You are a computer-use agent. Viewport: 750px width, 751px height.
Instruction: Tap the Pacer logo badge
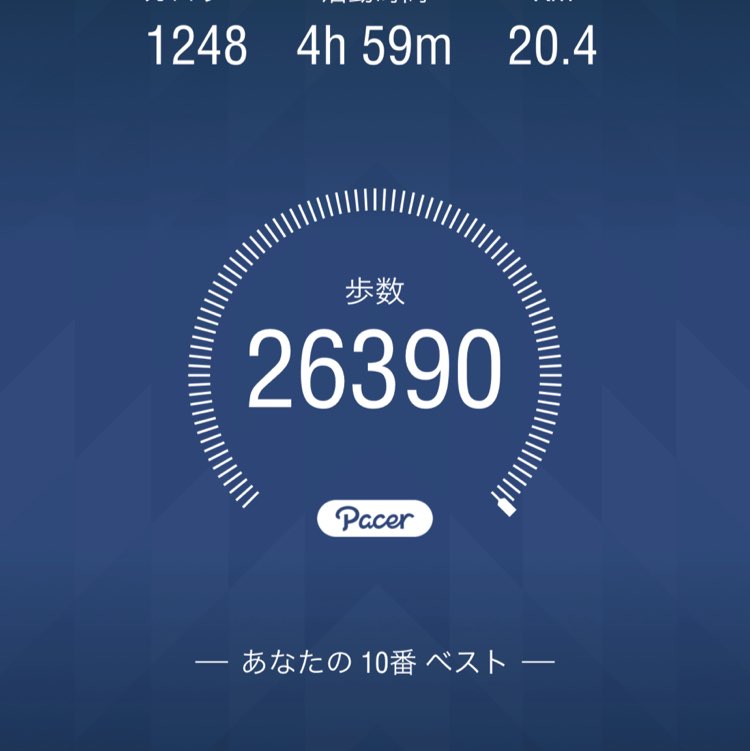tap(375, 517)
